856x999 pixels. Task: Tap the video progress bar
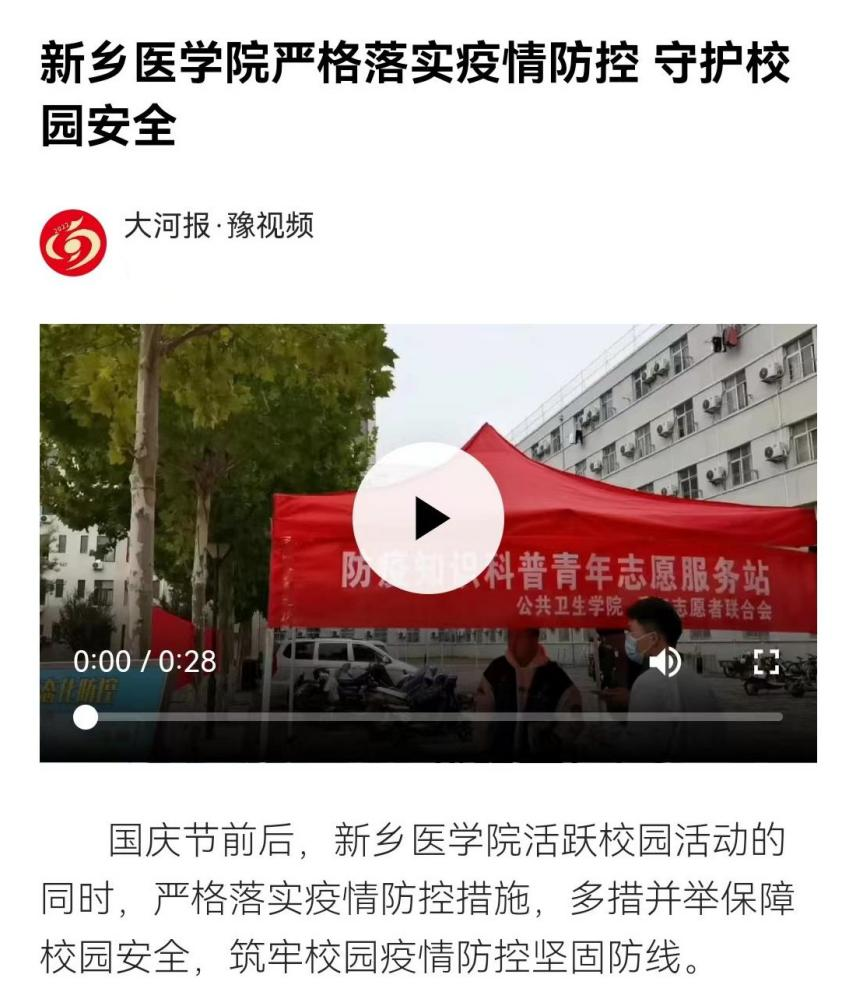(430, 717)
